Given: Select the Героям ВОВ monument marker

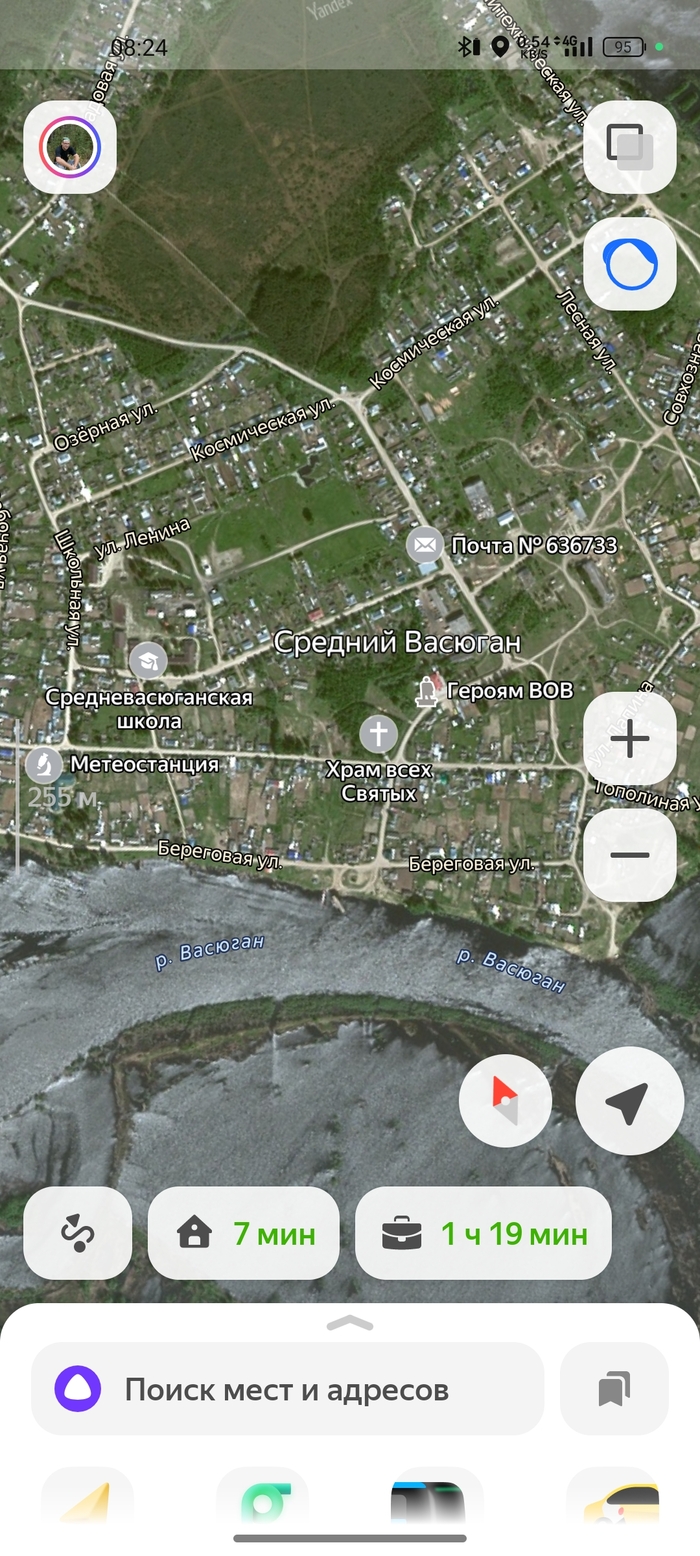Looking at the screenshot, I should click(427, 691).
